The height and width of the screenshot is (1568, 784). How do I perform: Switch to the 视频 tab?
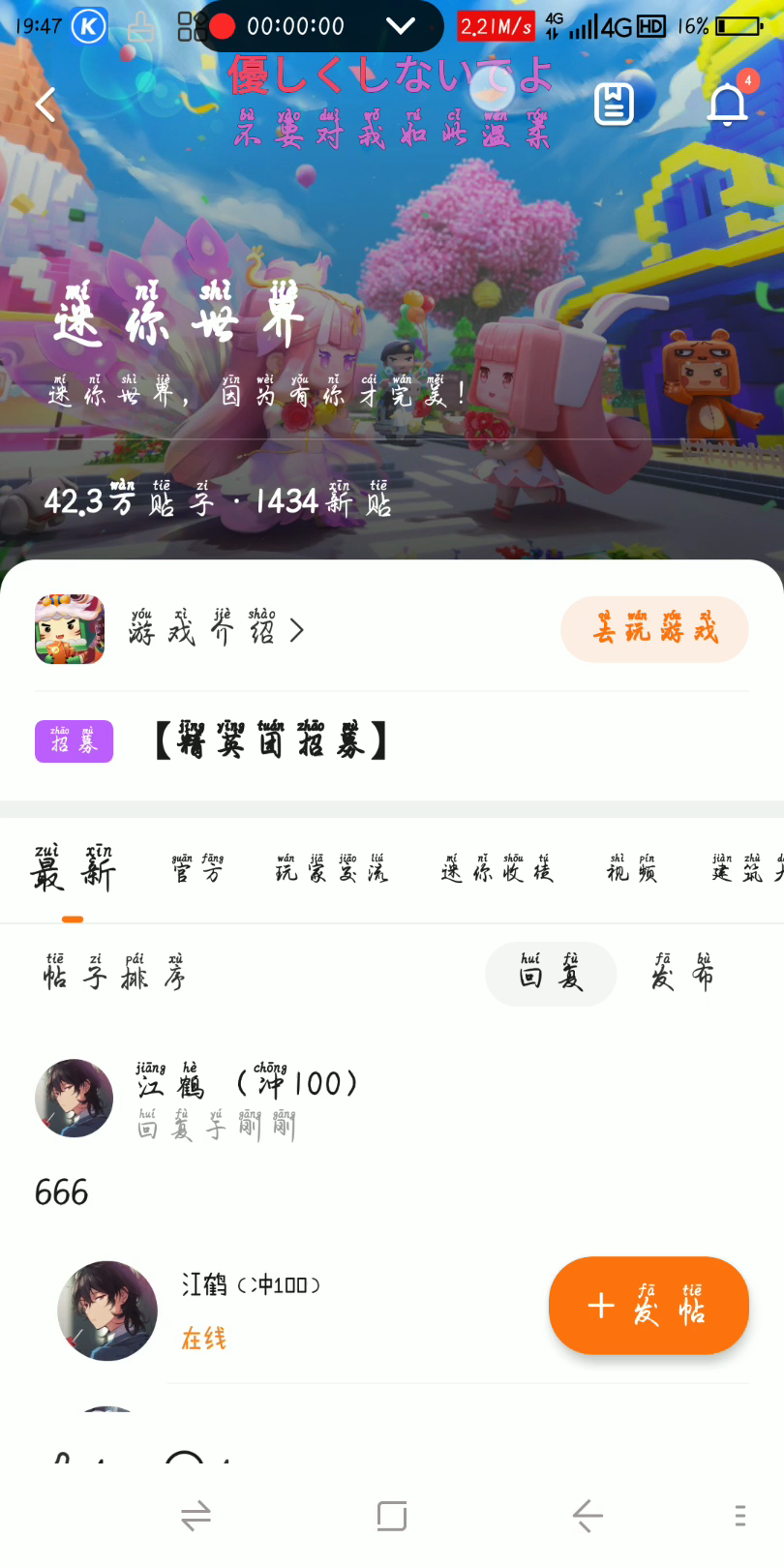(x=631, y=869)
